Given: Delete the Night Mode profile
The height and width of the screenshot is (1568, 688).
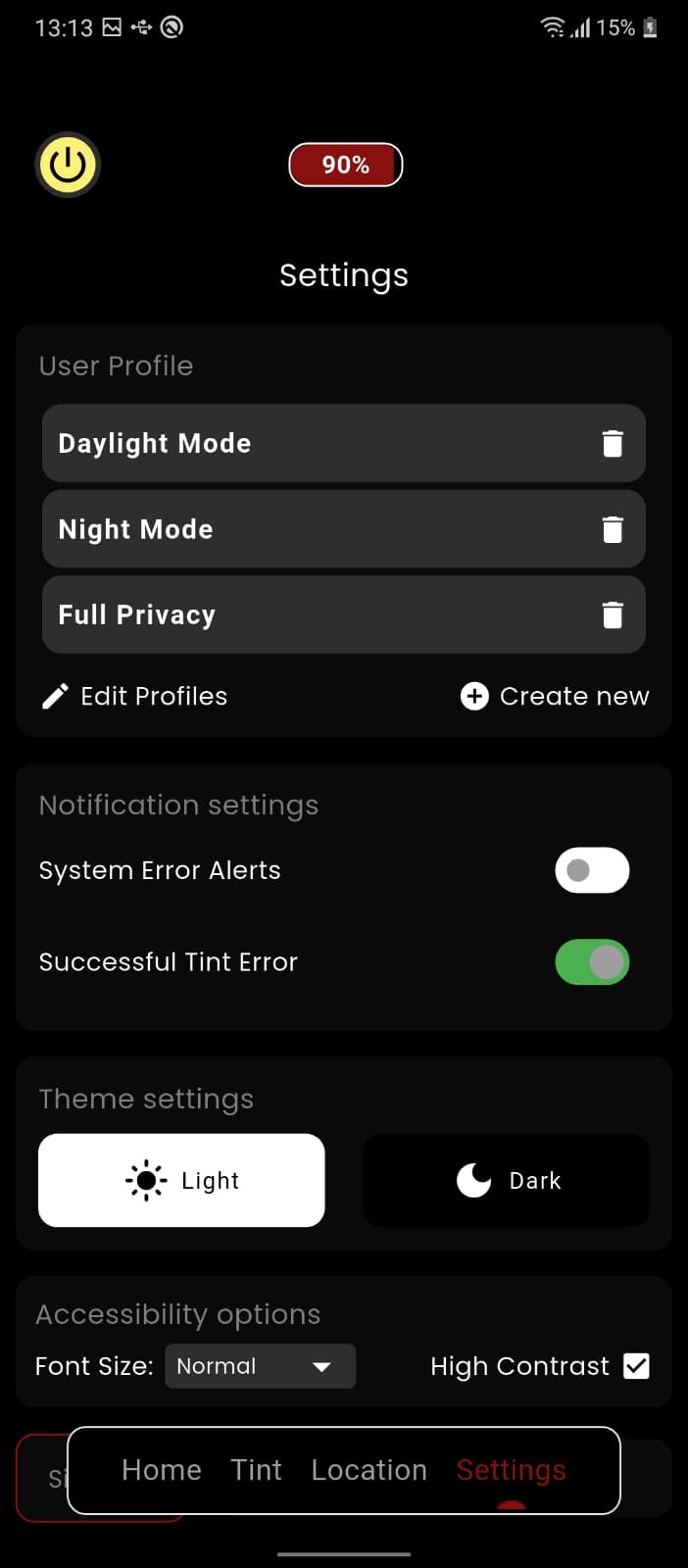Looking at the screenshot, I should pos(613,529).
